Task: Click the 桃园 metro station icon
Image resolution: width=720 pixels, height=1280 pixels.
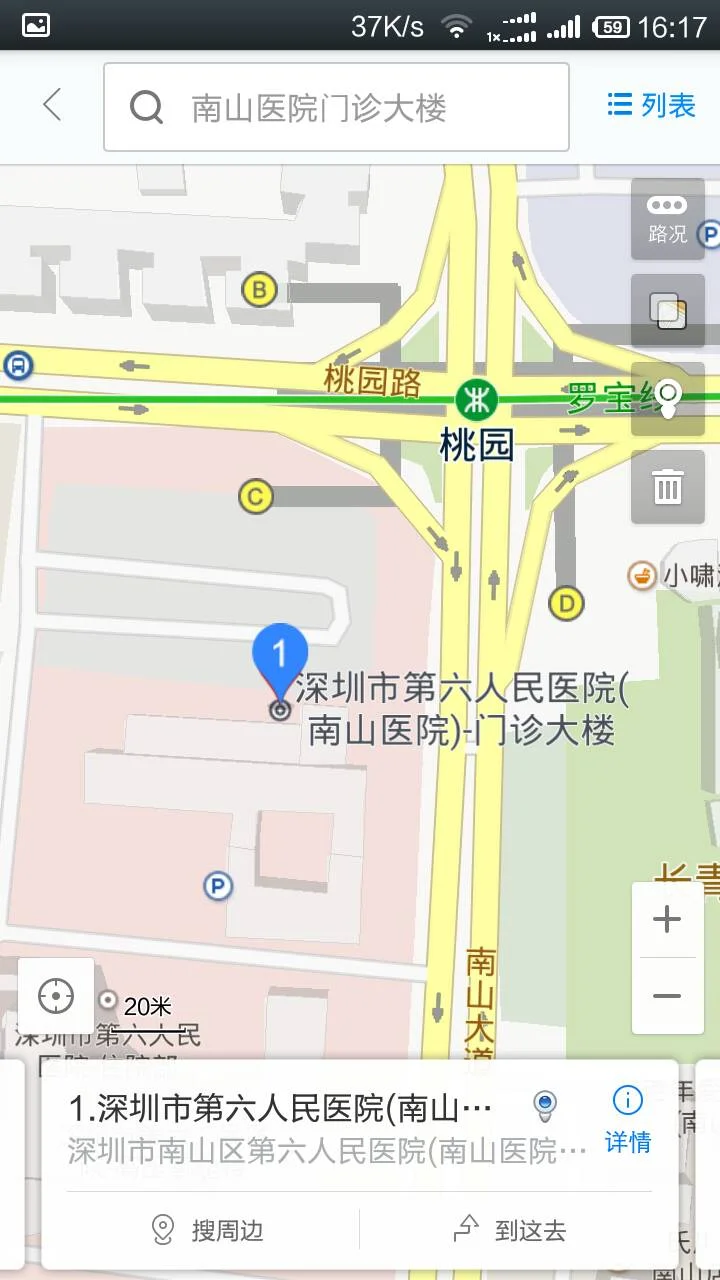Action: (x=477, y=399)
